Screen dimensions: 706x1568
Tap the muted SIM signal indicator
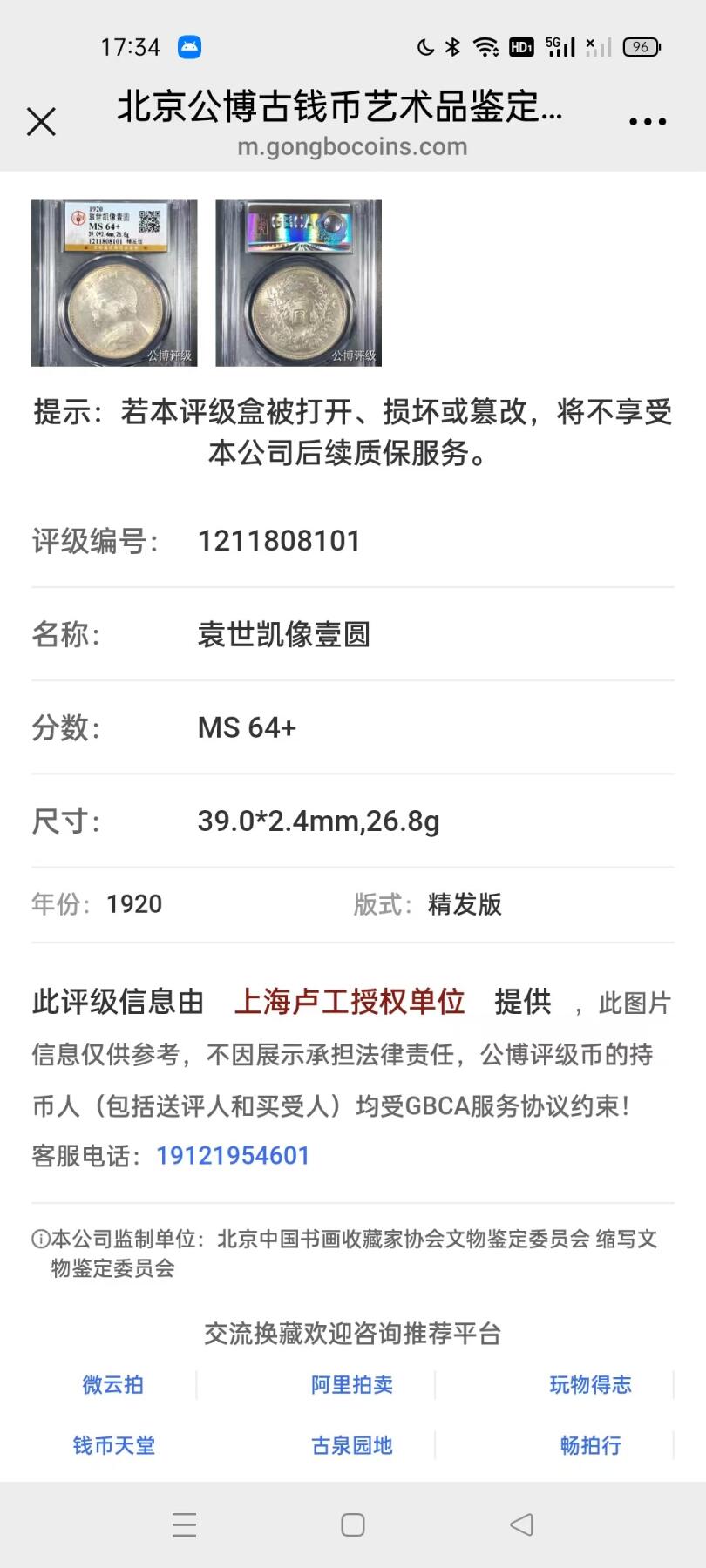click(597, 47)
